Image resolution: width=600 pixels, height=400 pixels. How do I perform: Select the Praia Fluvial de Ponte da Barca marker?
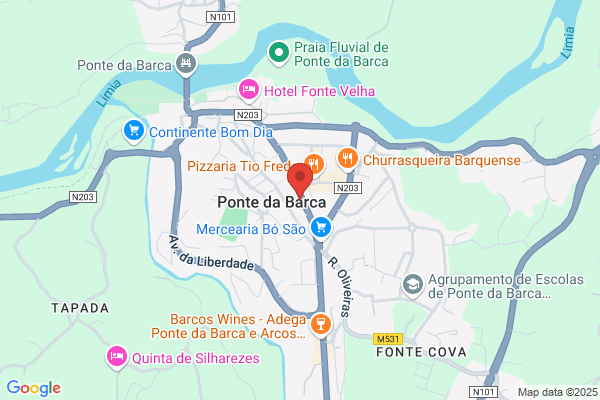[279, 54]
